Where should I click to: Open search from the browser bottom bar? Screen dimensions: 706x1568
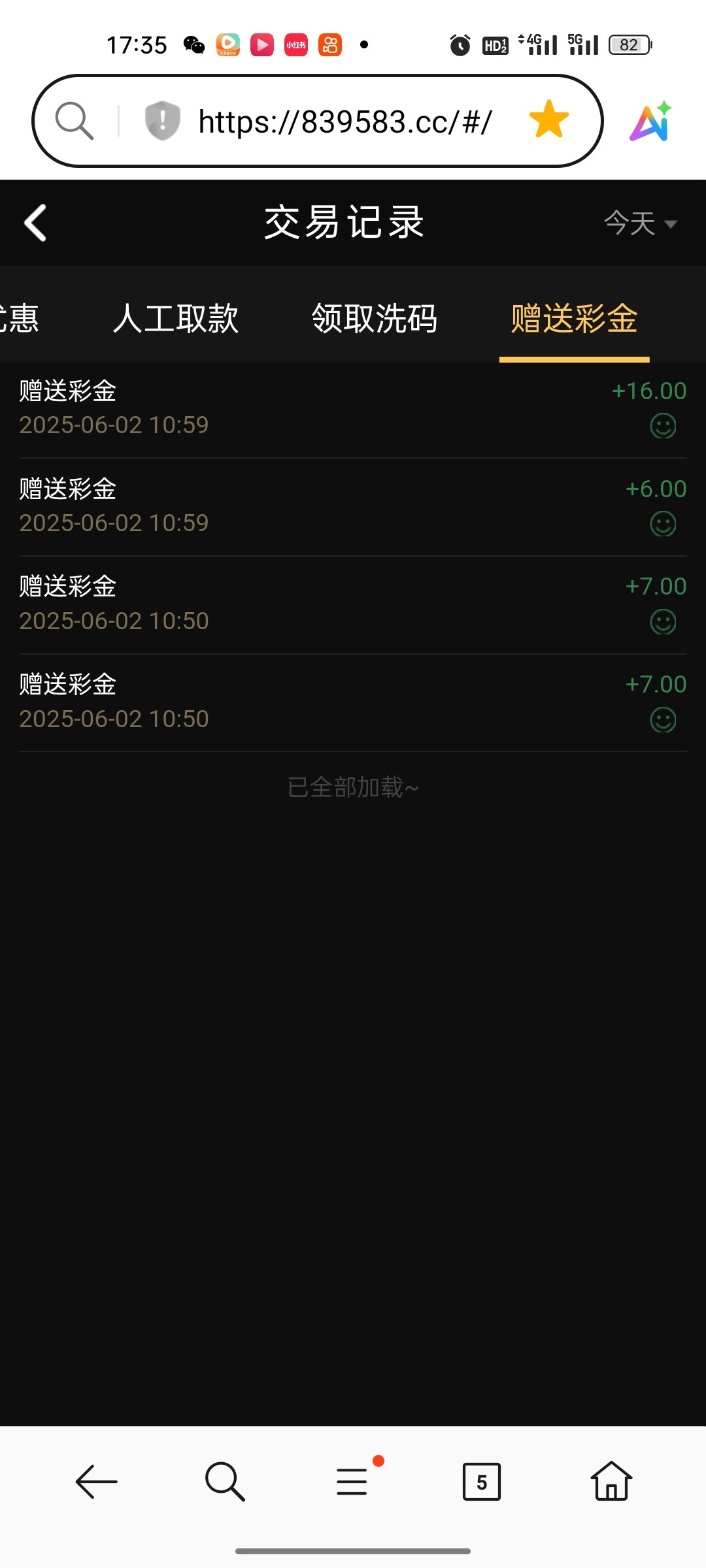click(225, 1481)
